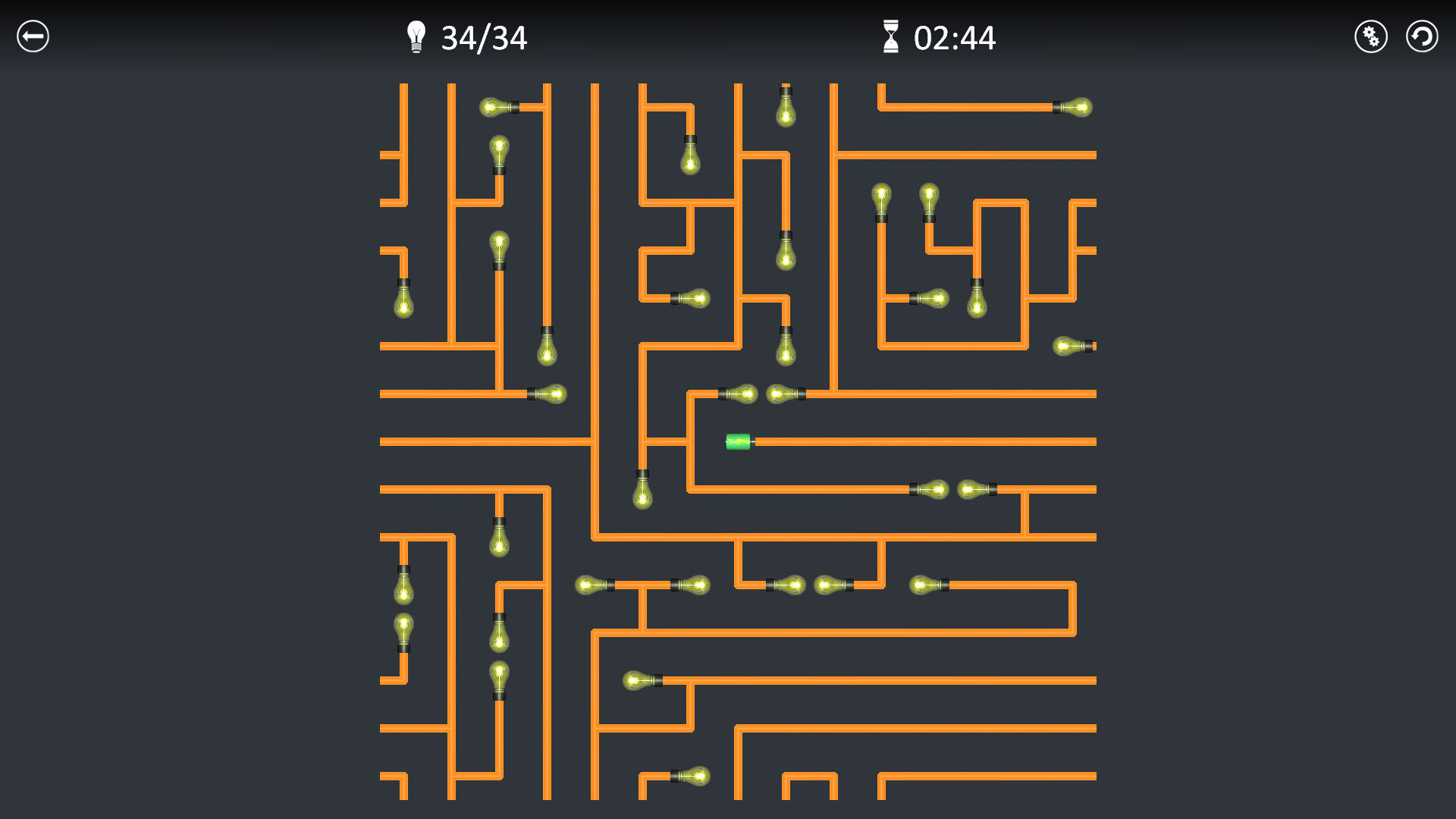Tap the green battery tile
The height and width of the screenshot is (819, 1456).
pyautogui.click(x=738, y=441)
